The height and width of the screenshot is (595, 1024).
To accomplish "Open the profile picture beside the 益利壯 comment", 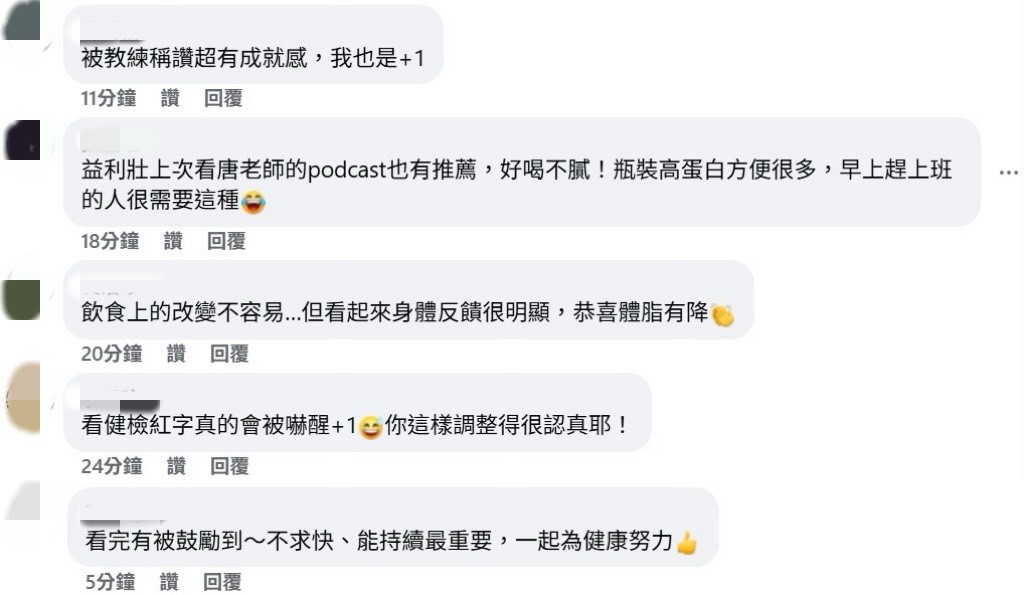I will pyautogui.click(x=22, y=140).
